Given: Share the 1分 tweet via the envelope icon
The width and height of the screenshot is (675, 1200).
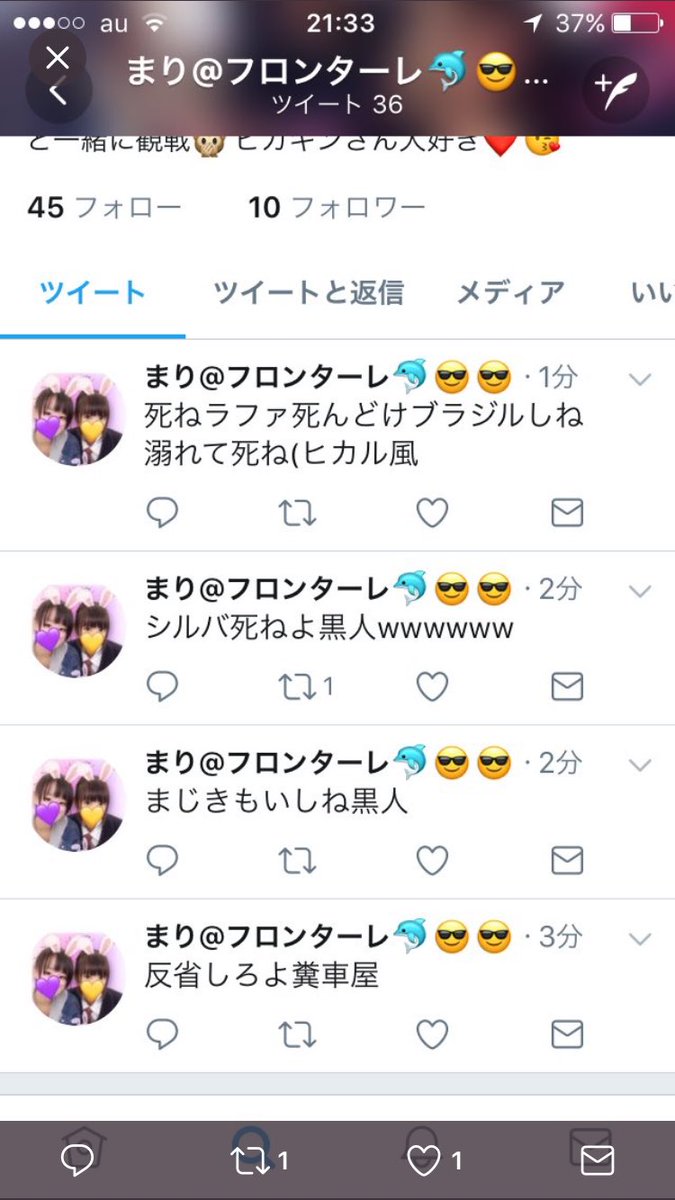Looking at the screenshot, I should [x=567, y=513].
